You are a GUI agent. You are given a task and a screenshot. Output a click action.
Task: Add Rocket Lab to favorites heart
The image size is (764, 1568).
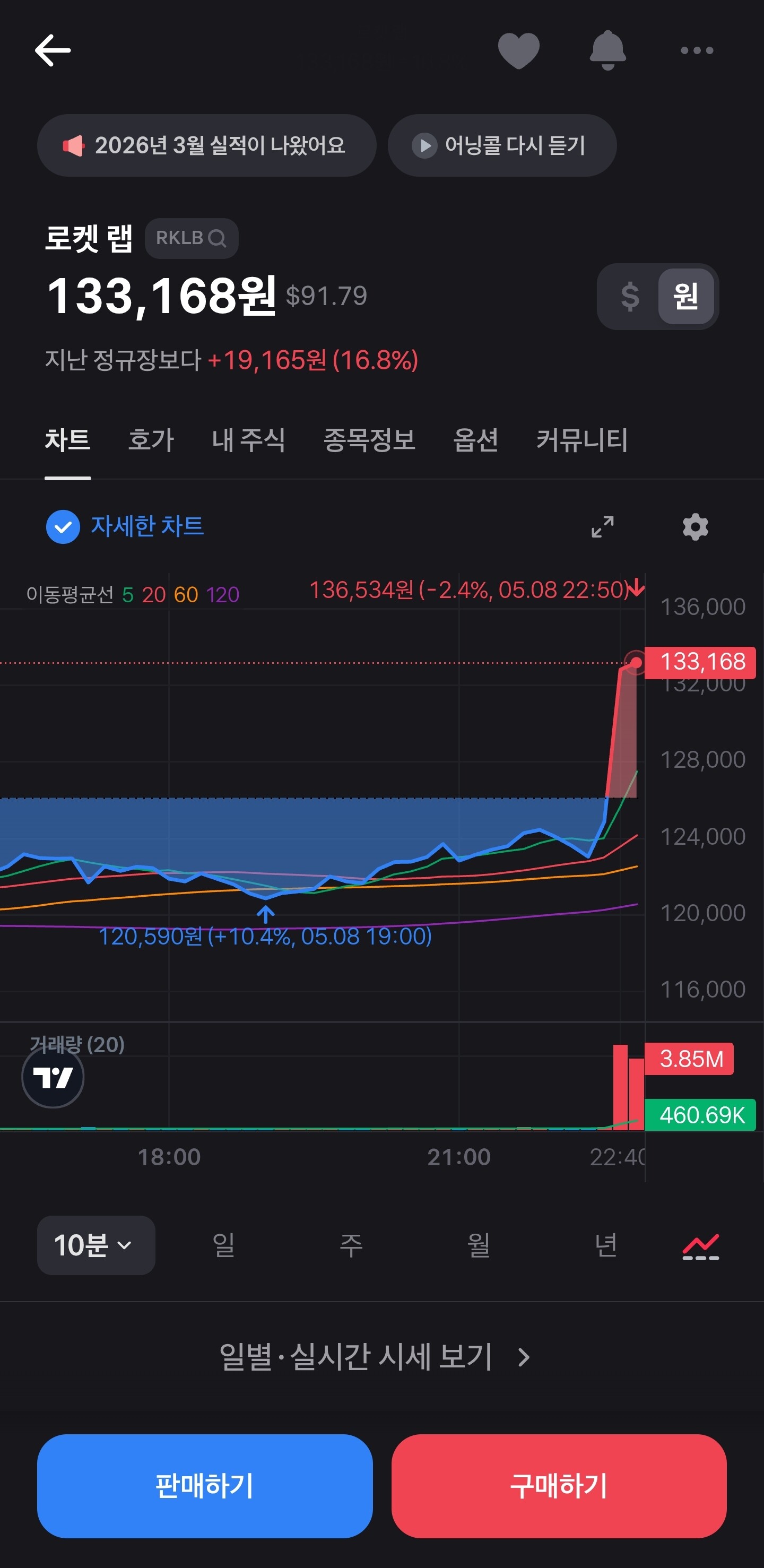(x=519, y=50)
